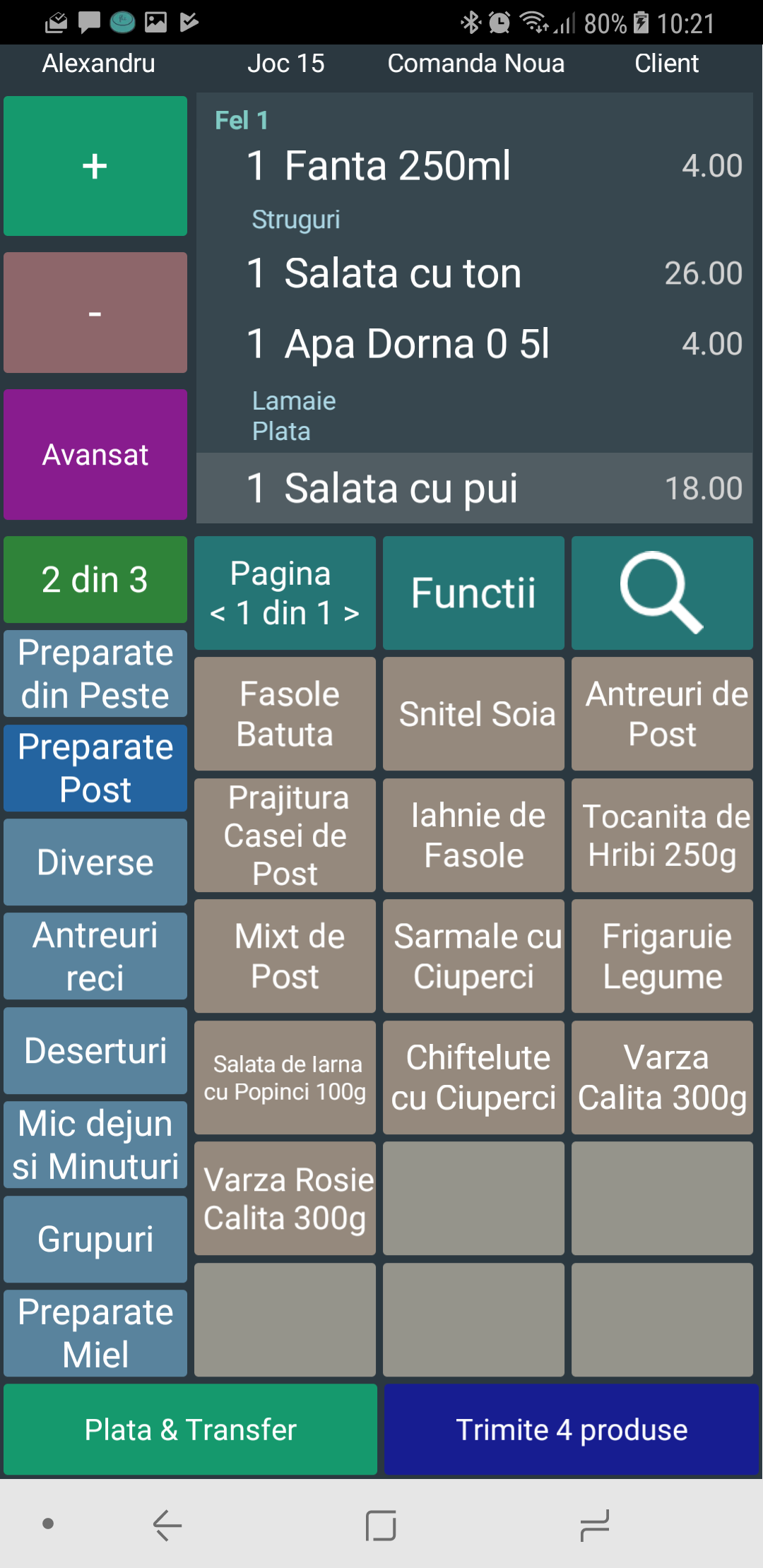Go back with the system back arrow
Image resolution: width=763 pixels, height=1568 pixels.
(x=168, y=1525)
